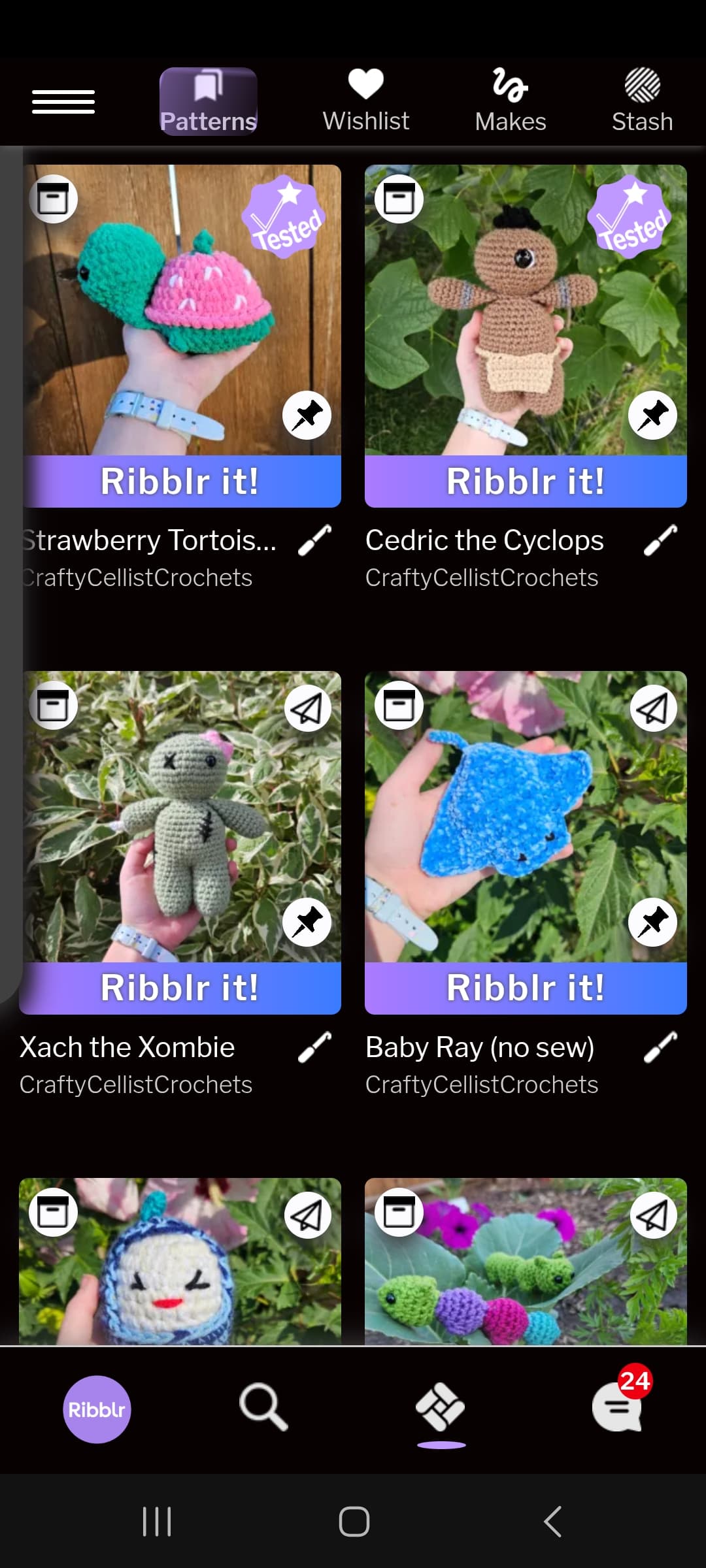Image resolution: width=706 pixels, height=1568 pixels.
Task: Open the hamburger drawer menu
Action: (63, 102)
